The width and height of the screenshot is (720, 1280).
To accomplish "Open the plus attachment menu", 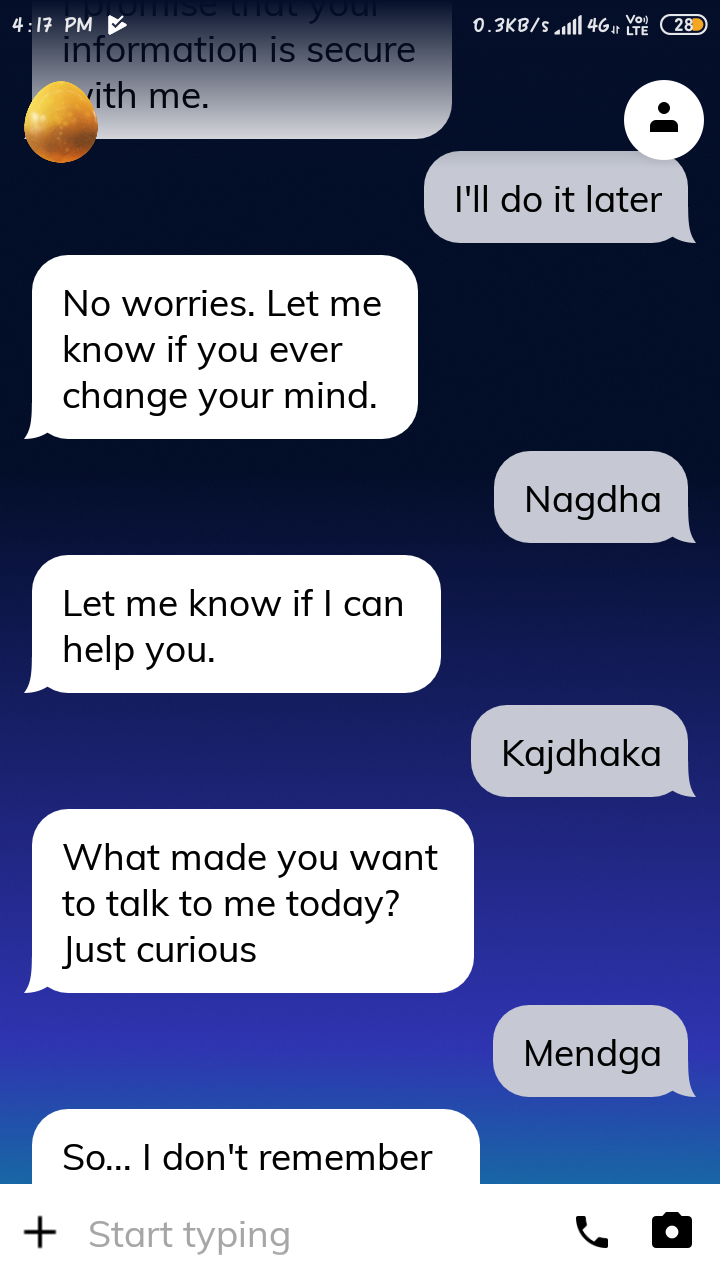I will [40, 1233].
